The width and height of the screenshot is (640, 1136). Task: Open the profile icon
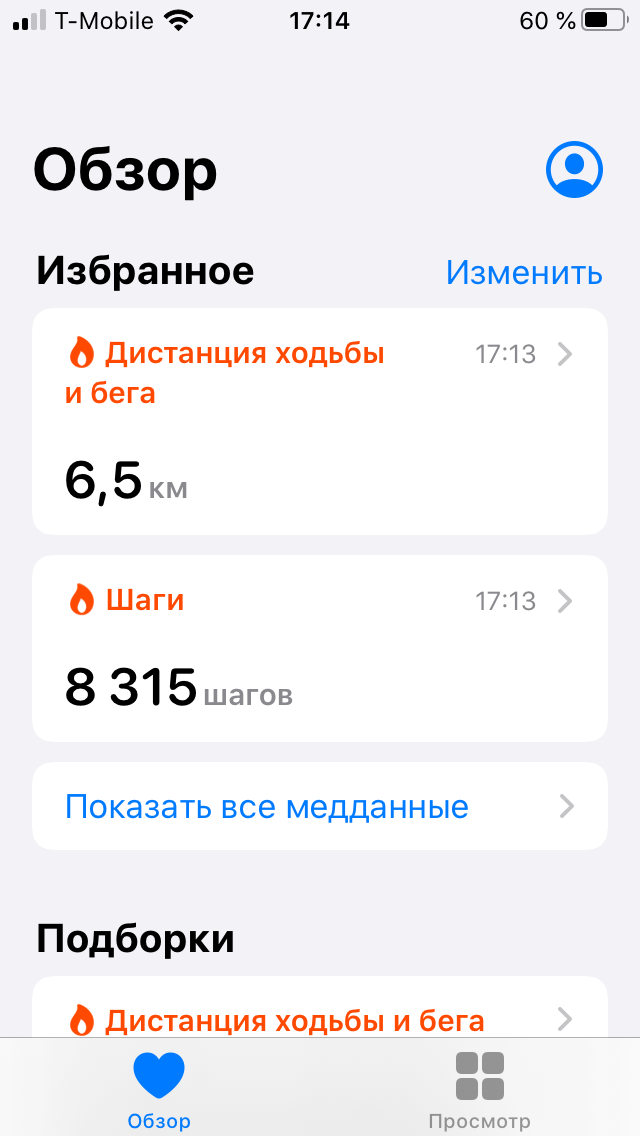(574, 169)
